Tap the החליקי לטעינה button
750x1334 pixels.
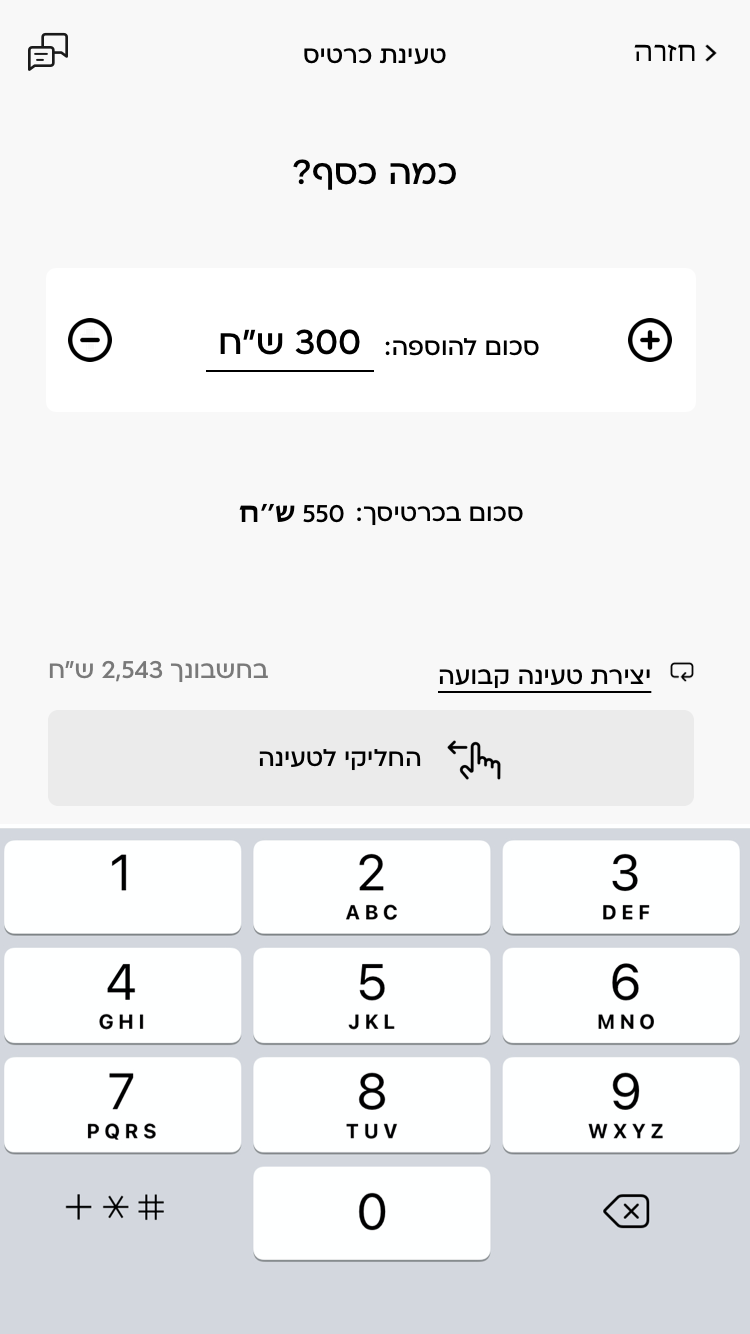click(x=371, y=758)
